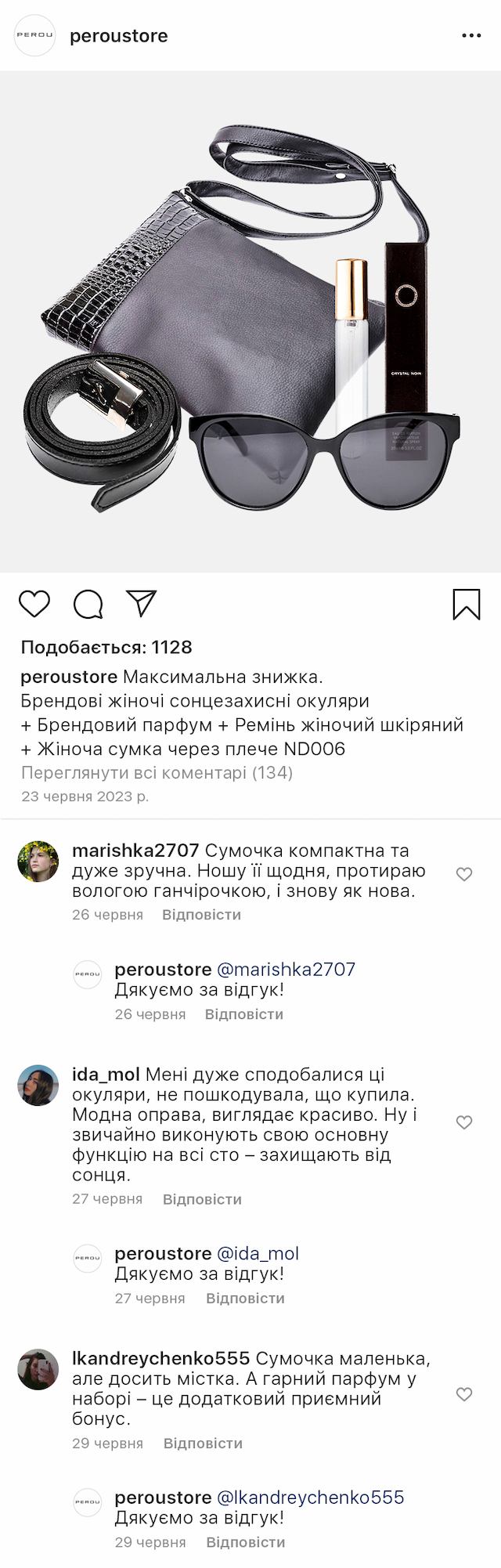Reply to marishka2707's comment

[x=201, y=915]
